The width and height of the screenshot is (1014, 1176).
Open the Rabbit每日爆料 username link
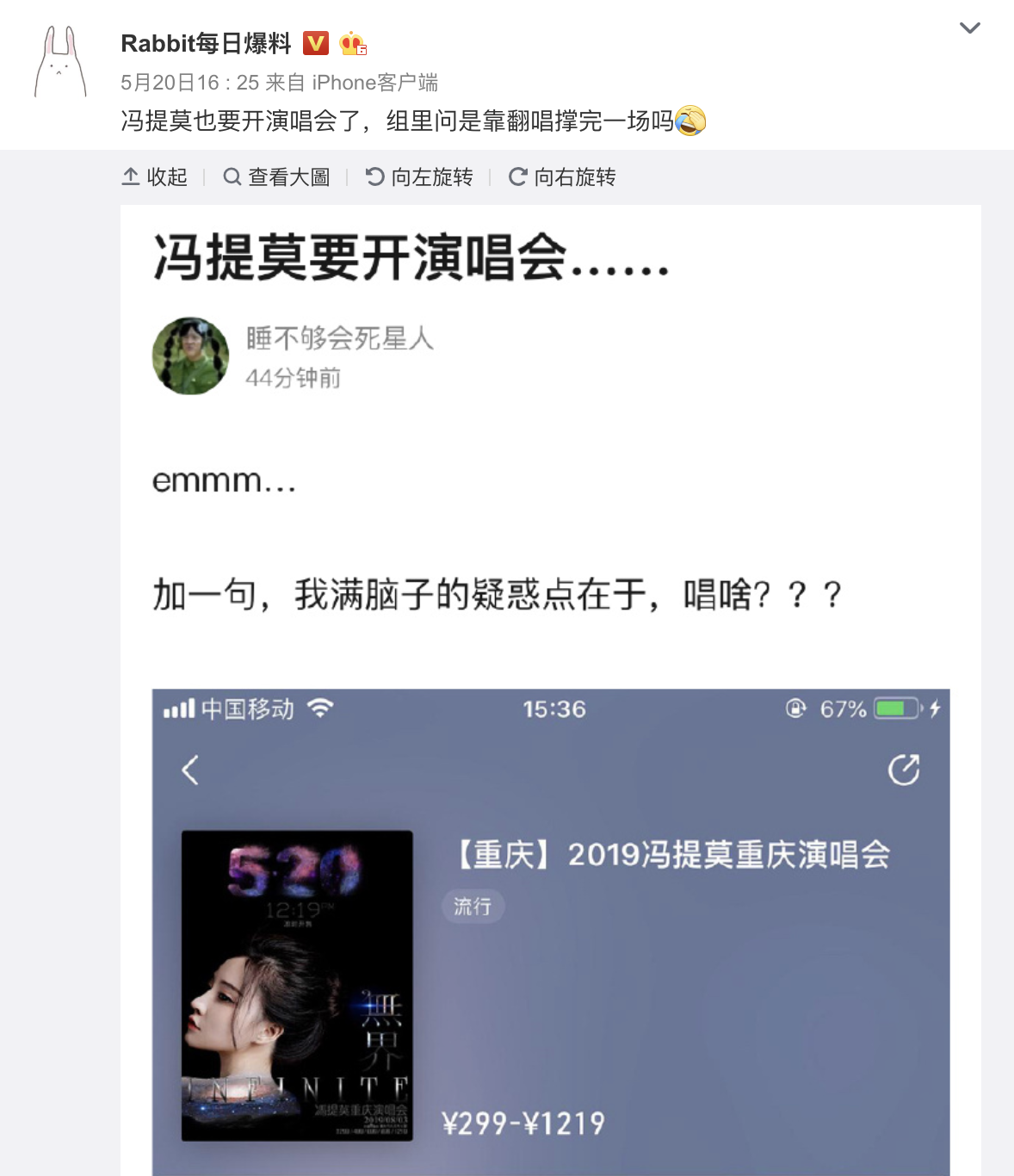tap(206, 43)
